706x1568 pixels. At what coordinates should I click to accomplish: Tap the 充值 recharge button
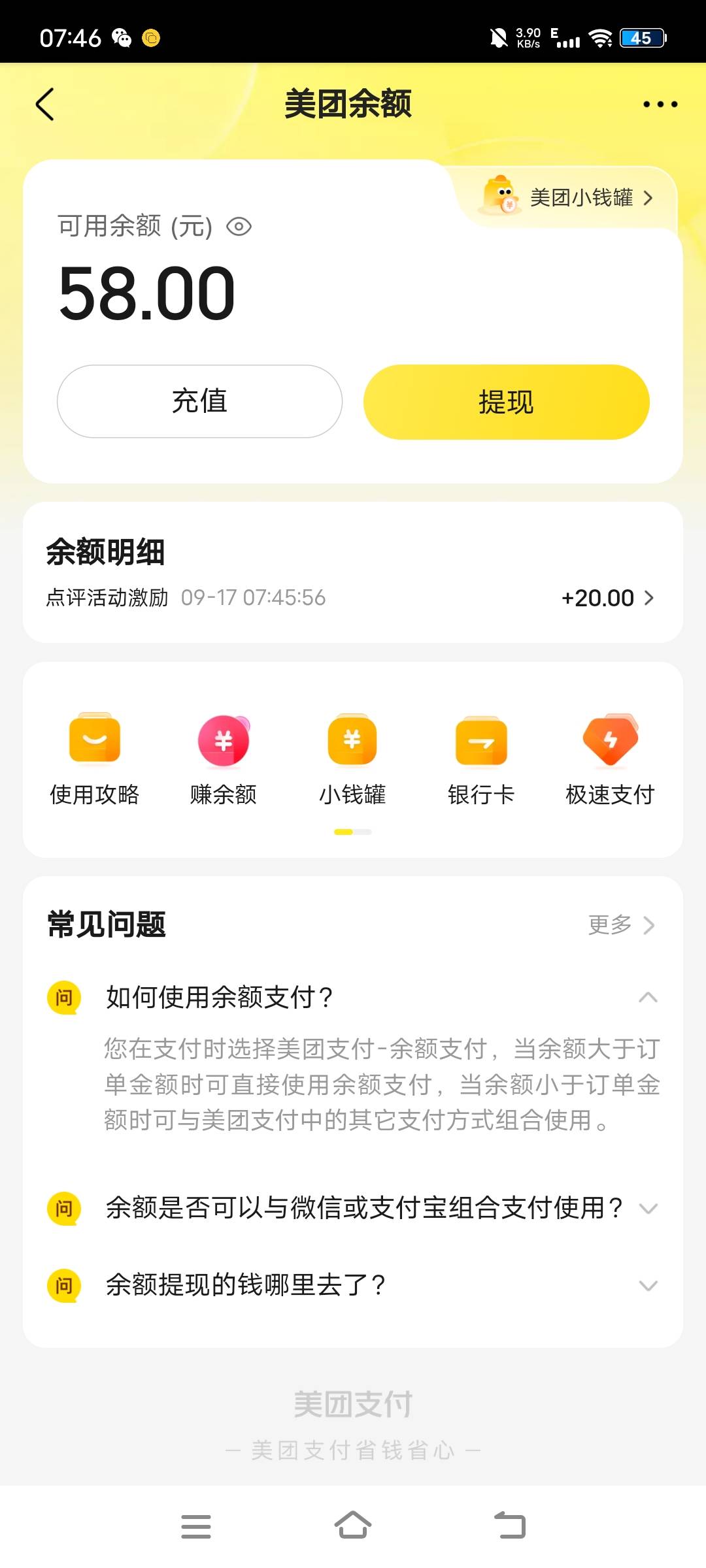click(199, 401)
